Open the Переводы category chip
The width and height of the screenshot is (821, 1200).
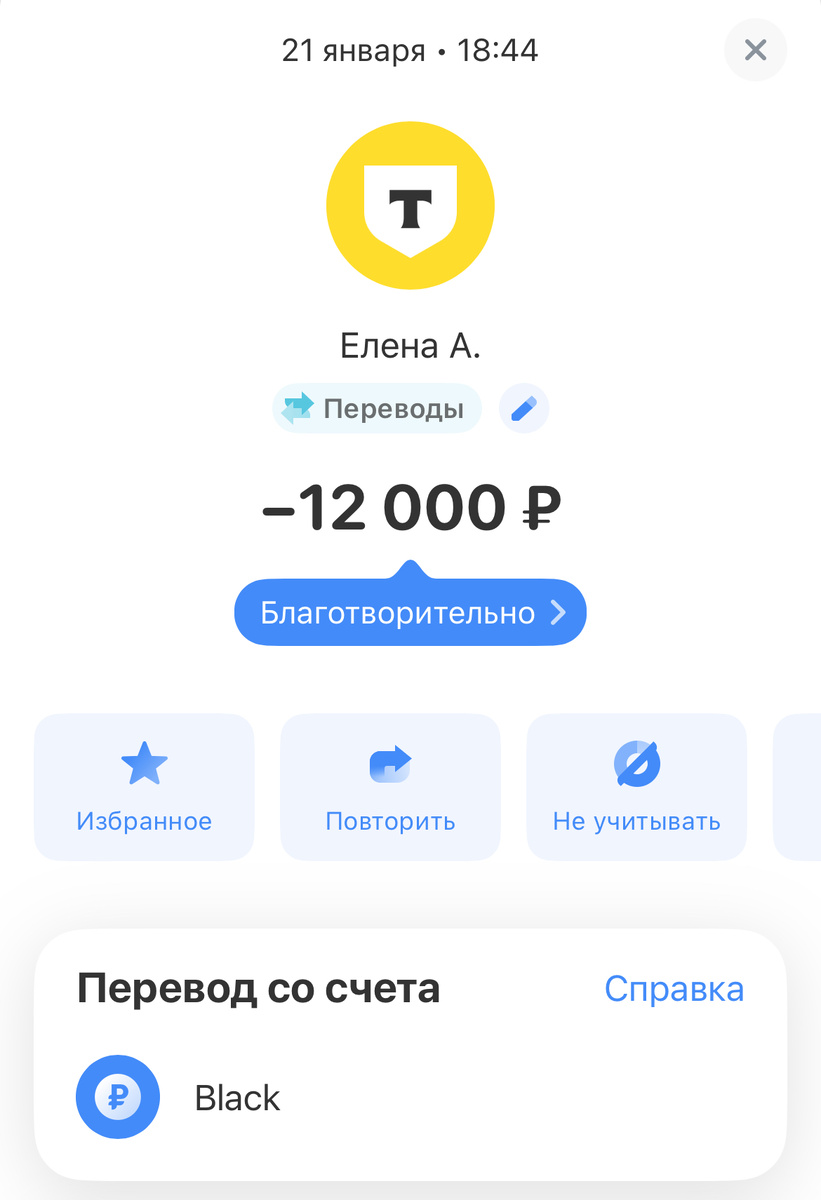[x=377, y=409]
